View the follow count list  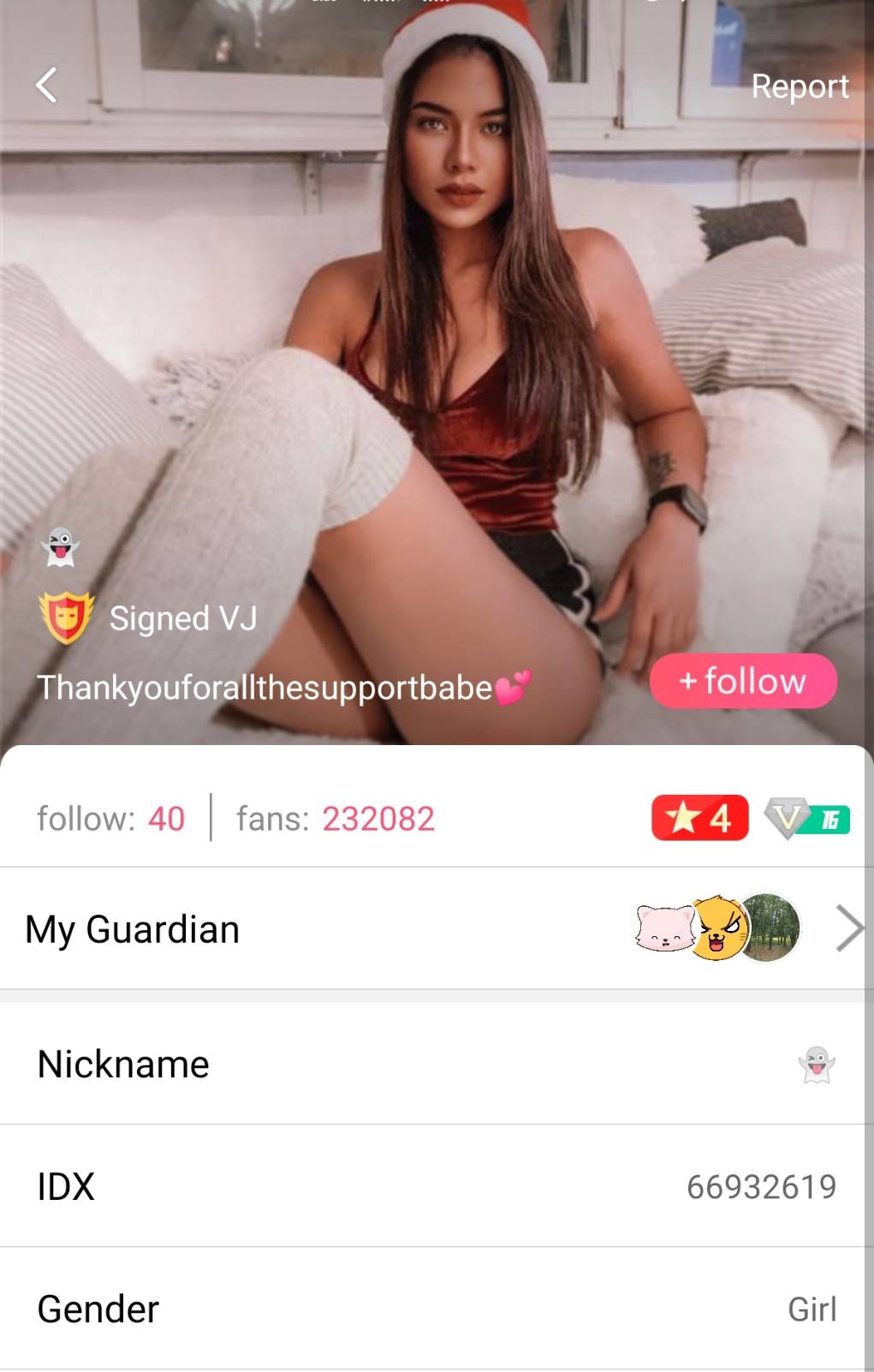point(110,819)
